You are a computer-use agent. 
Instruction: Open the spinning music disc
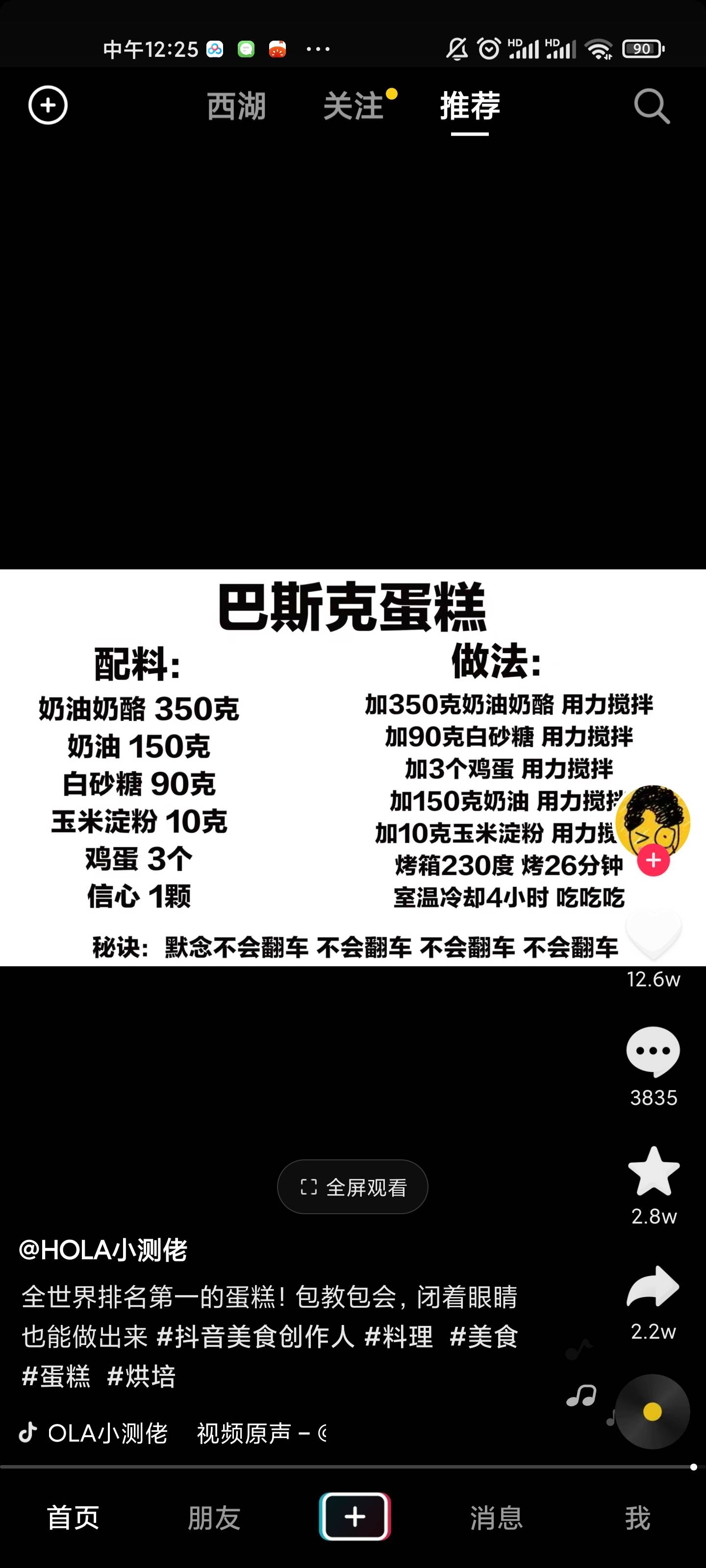click(653, 1412)
